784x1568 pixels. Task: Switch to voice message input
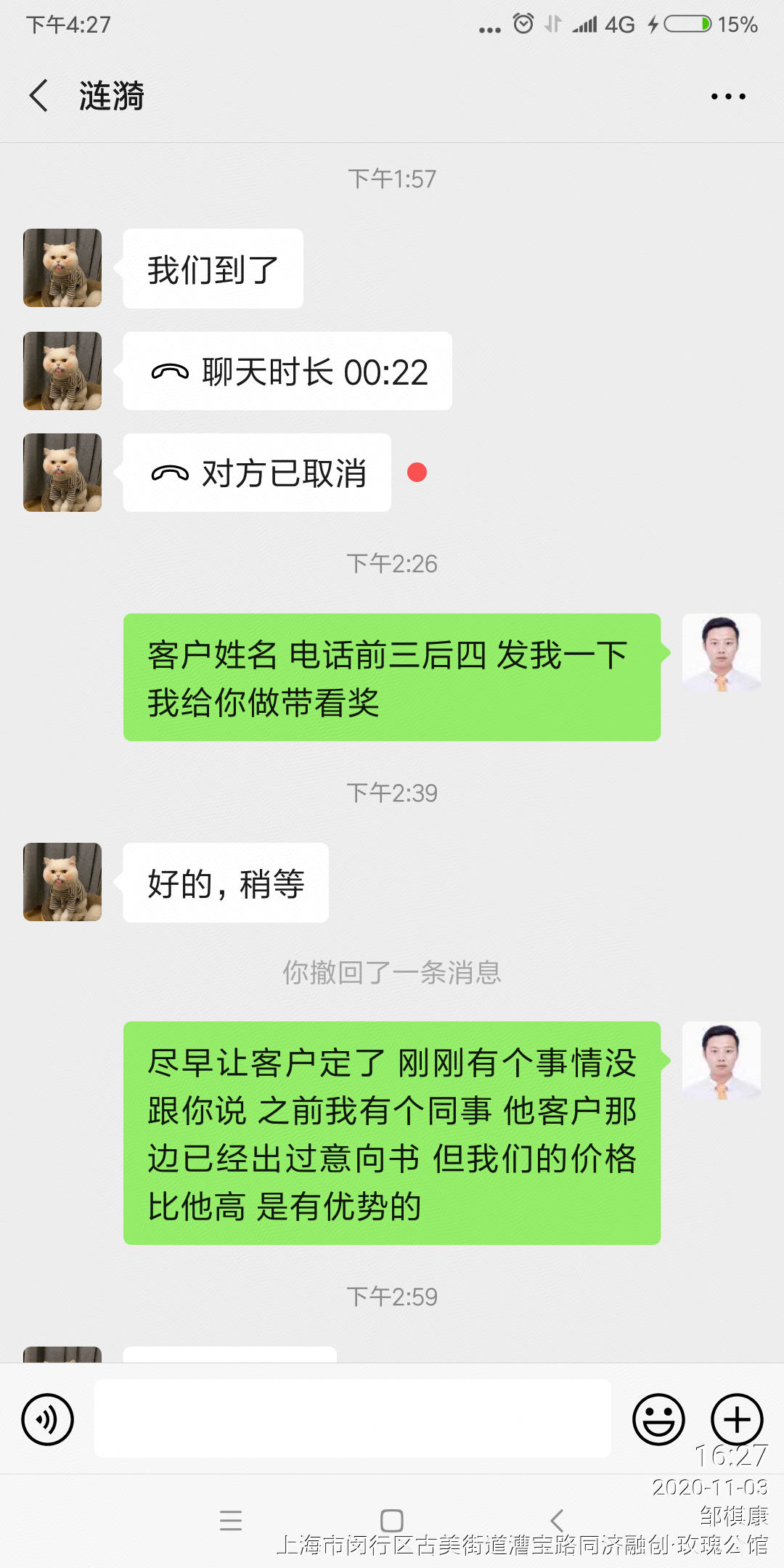click(x=48, y=1419)
